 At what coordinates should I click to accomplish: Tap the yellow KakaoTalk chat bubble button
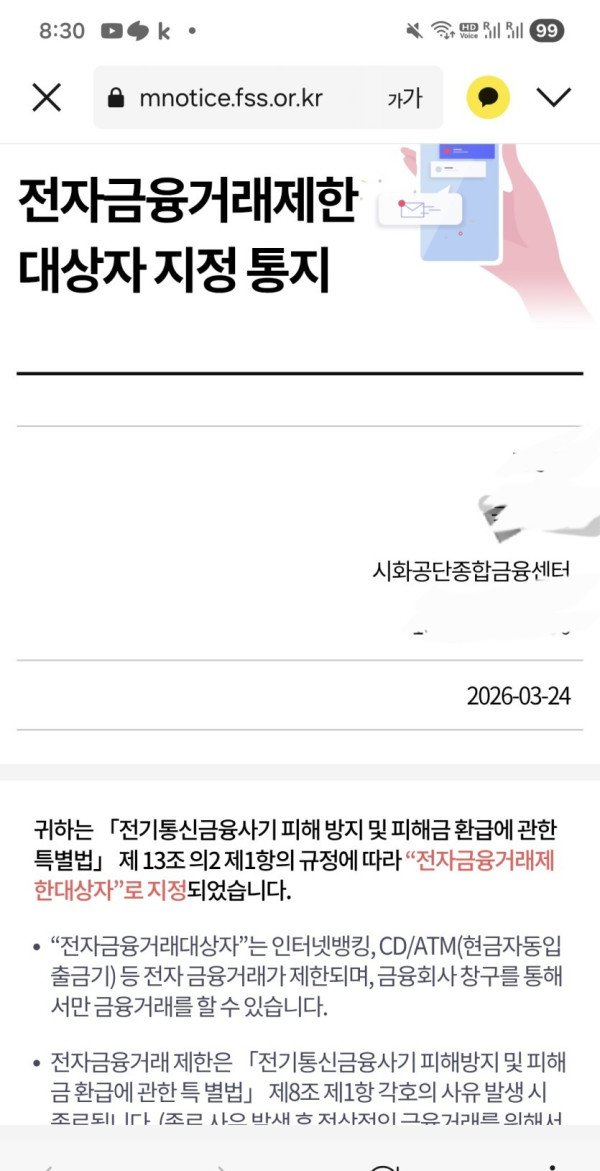[x=488, y=97]
